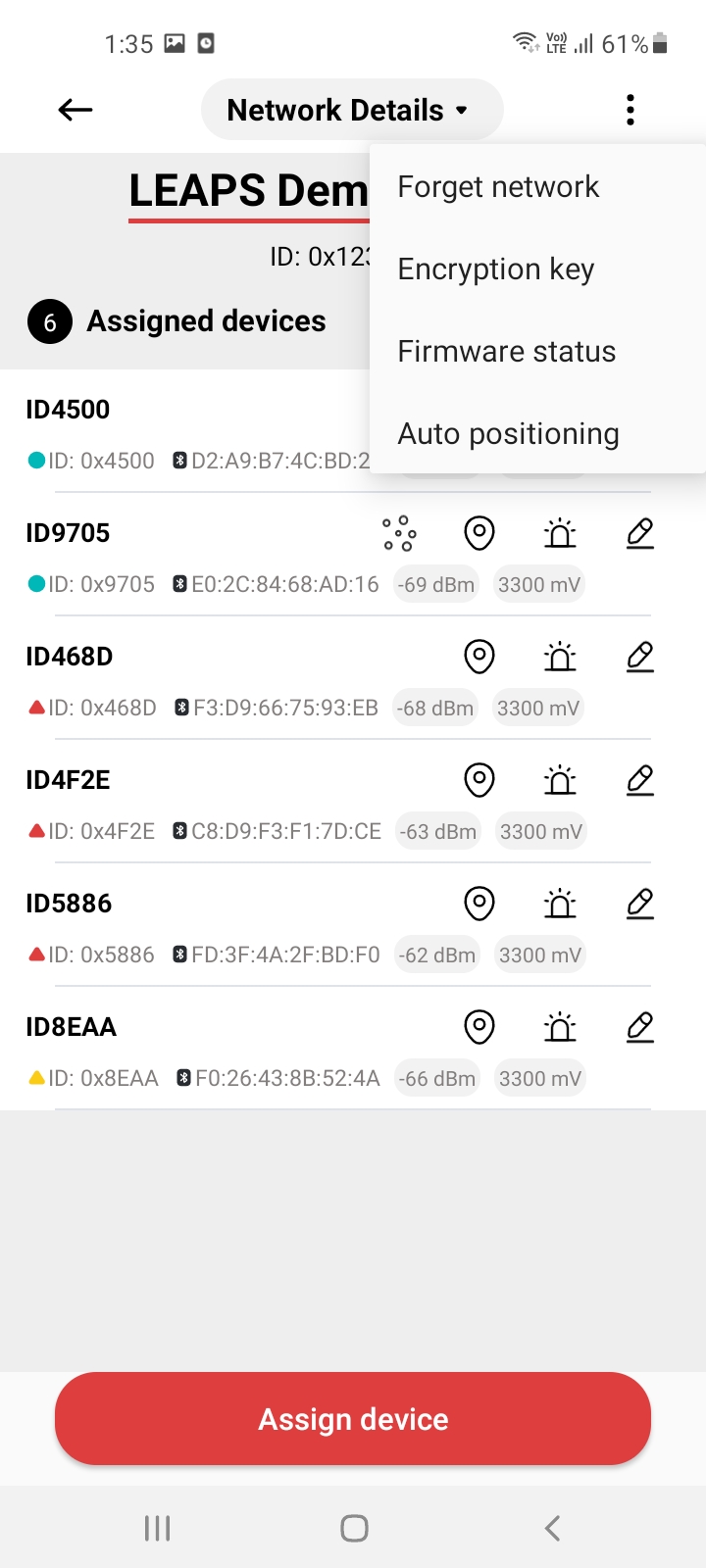
Task: Select Auto positioning
Action: (x=508, y=433)
